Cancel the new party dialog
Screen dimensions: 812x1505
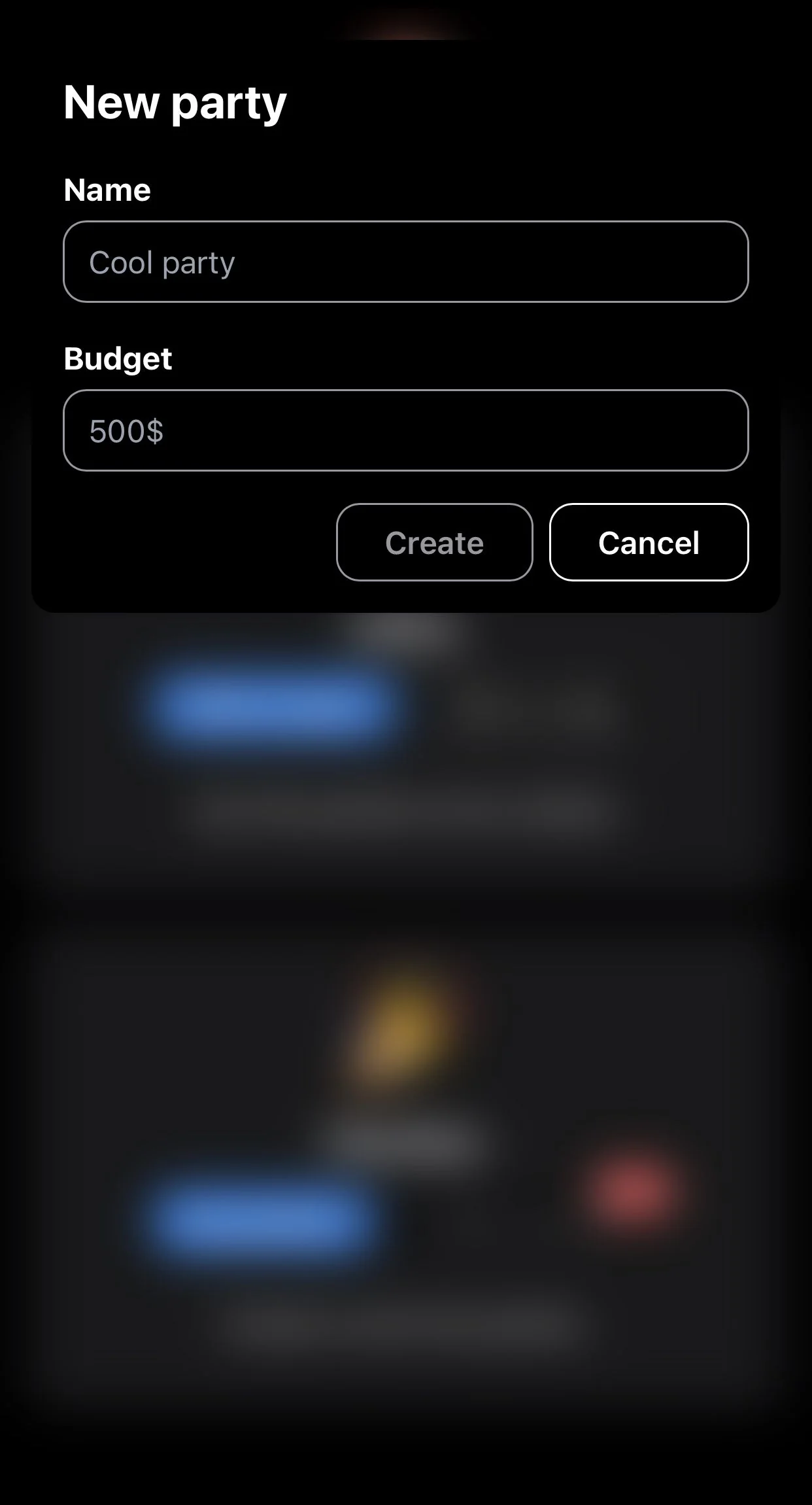click(649, 542)
